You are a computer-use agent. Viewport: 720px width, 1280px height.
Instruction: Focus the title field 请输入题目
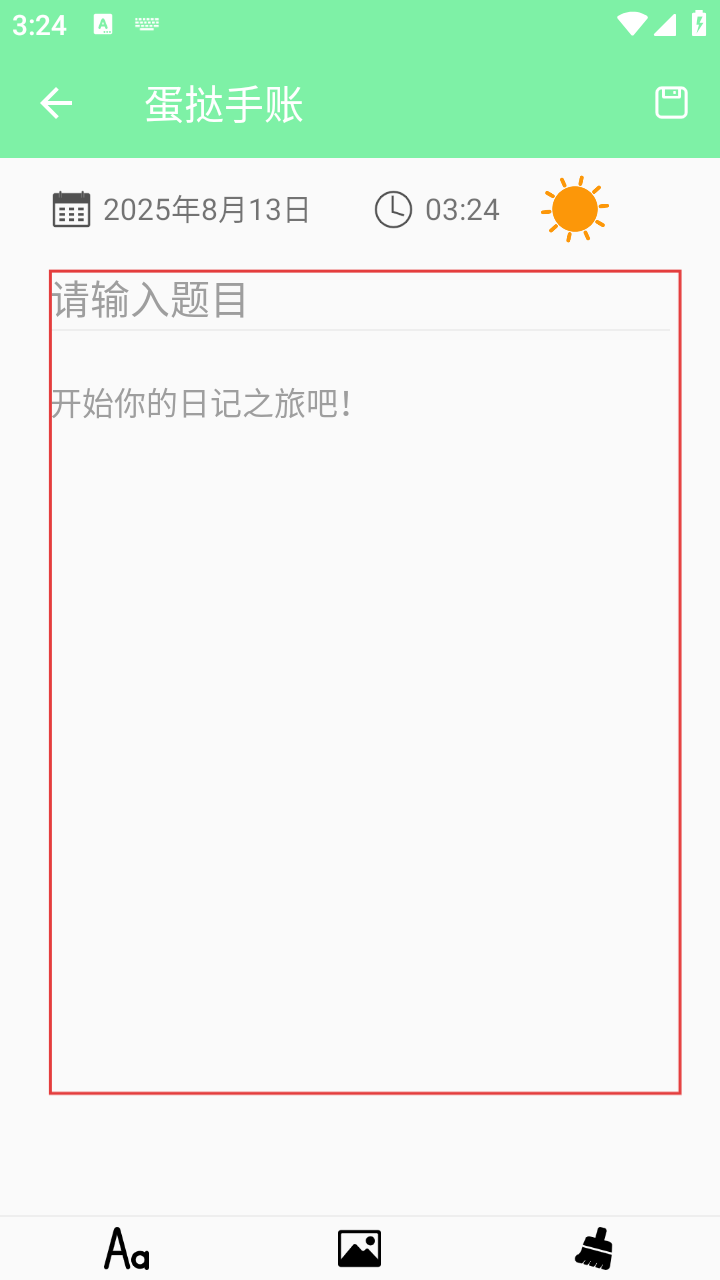coord(360,300)
